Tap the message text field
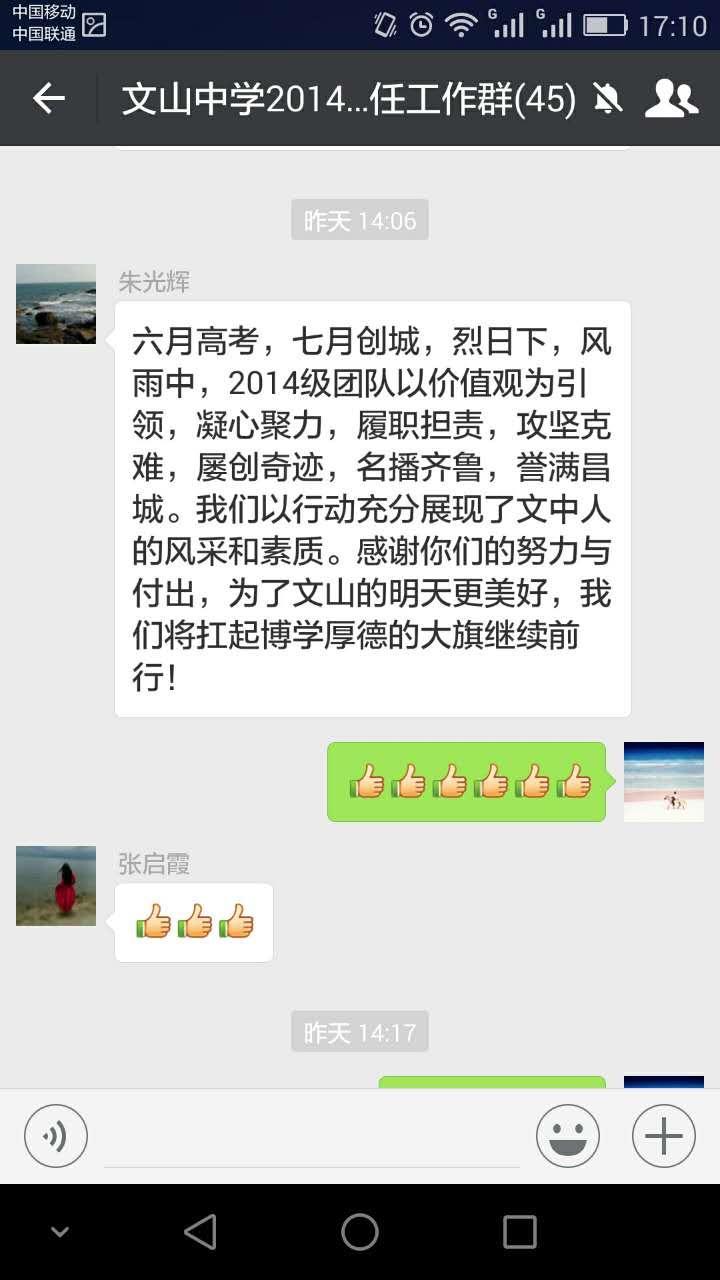The width and height of the screenshot is (720, 1280). pyautogui.click(x=312, y=1138)
